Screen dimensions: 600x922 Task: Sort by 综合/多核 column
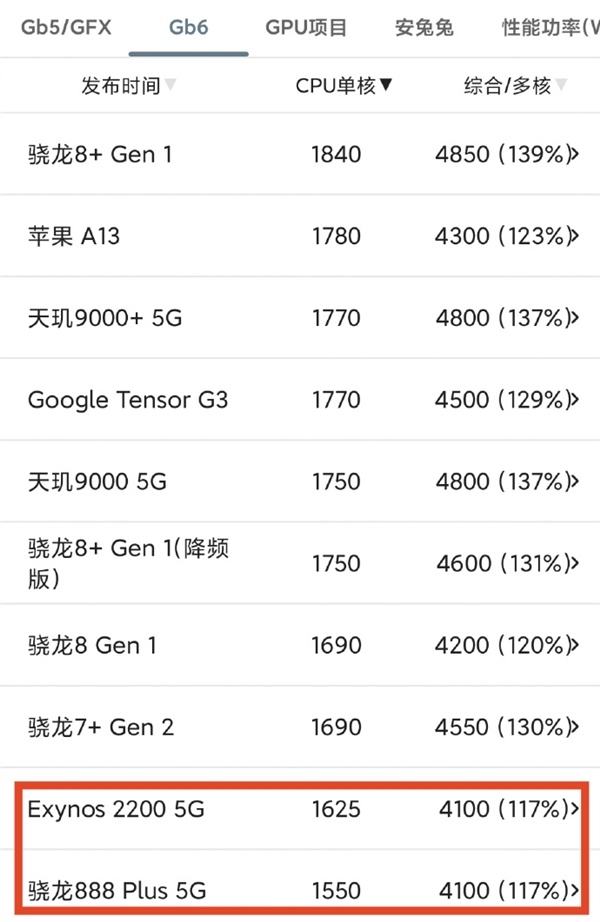pos(515,86)
